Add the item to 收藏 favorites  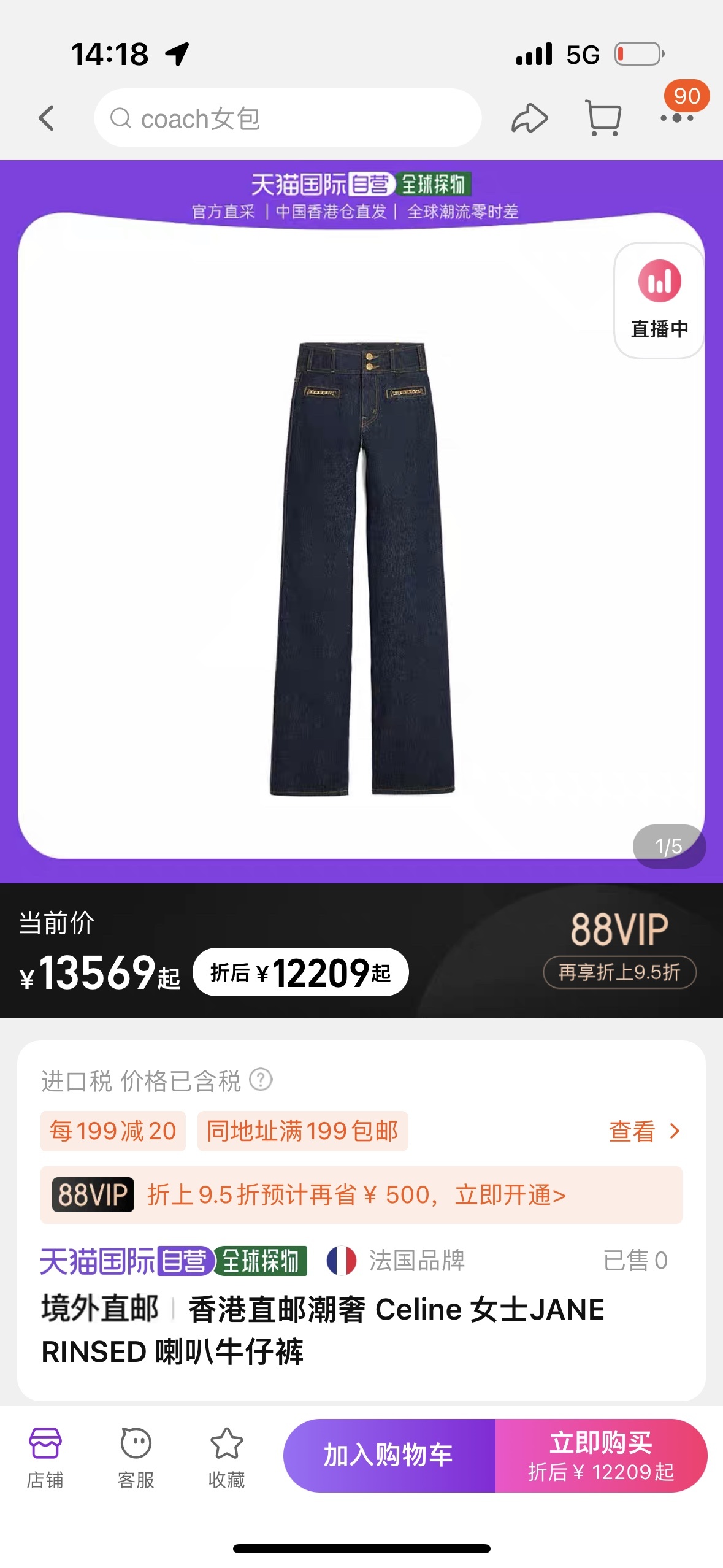click(226, 1456)
